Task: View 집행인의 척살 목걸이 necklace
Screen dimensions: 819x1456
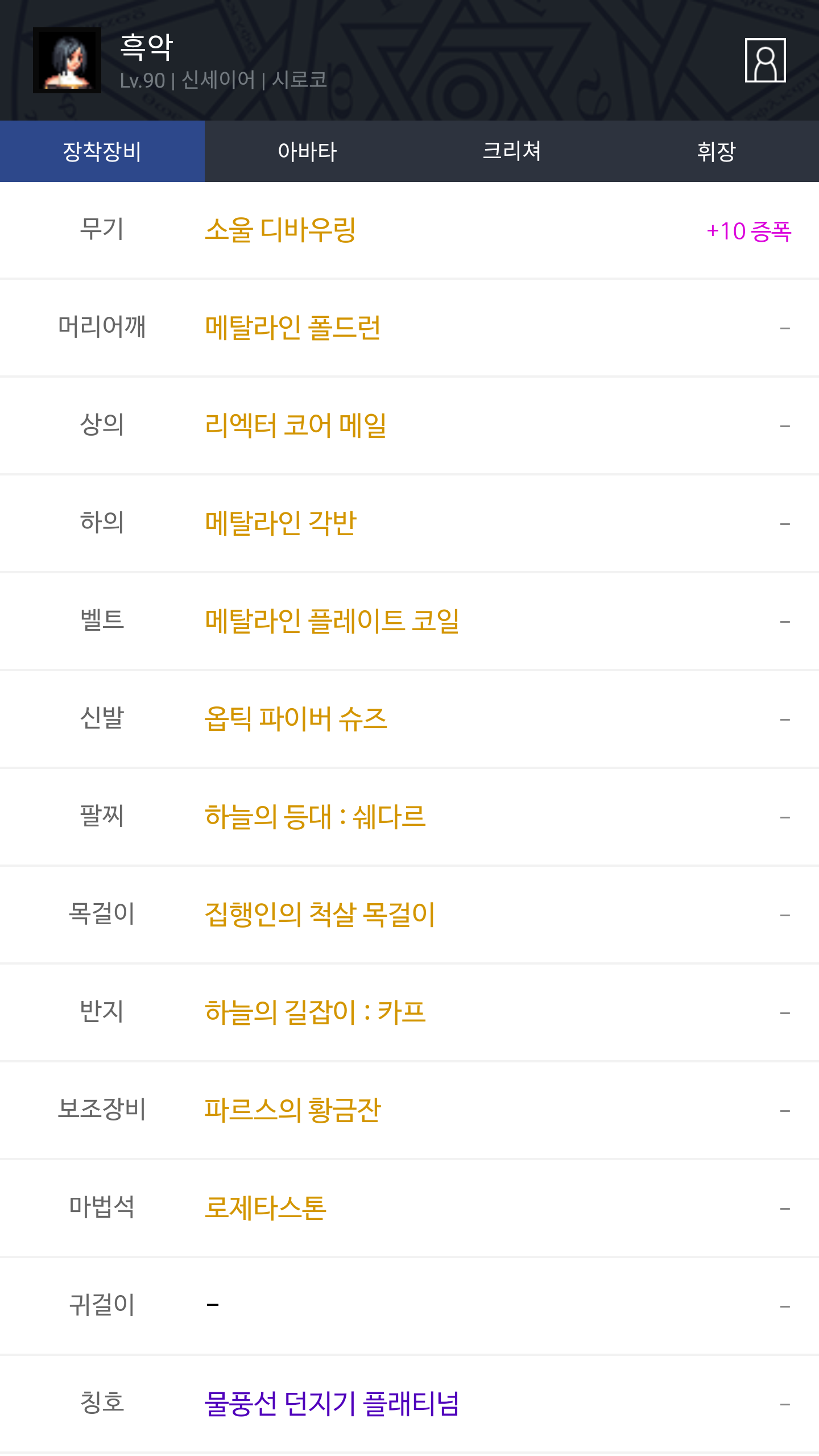Action: 320,915
